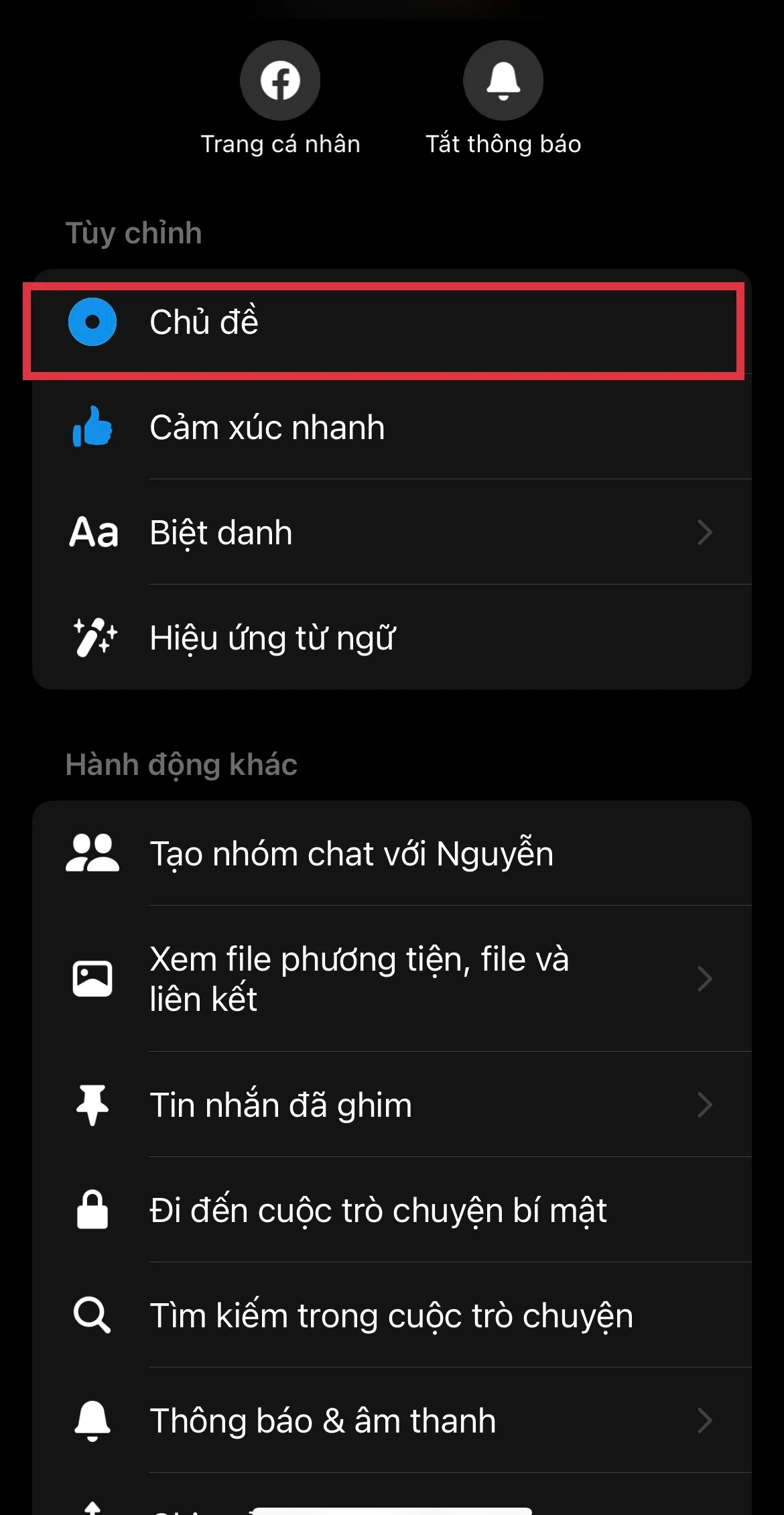Open Tin nhắn đã ghim using its chevron
This screenshot has width=784, height=1515.
coord(706,1105)
